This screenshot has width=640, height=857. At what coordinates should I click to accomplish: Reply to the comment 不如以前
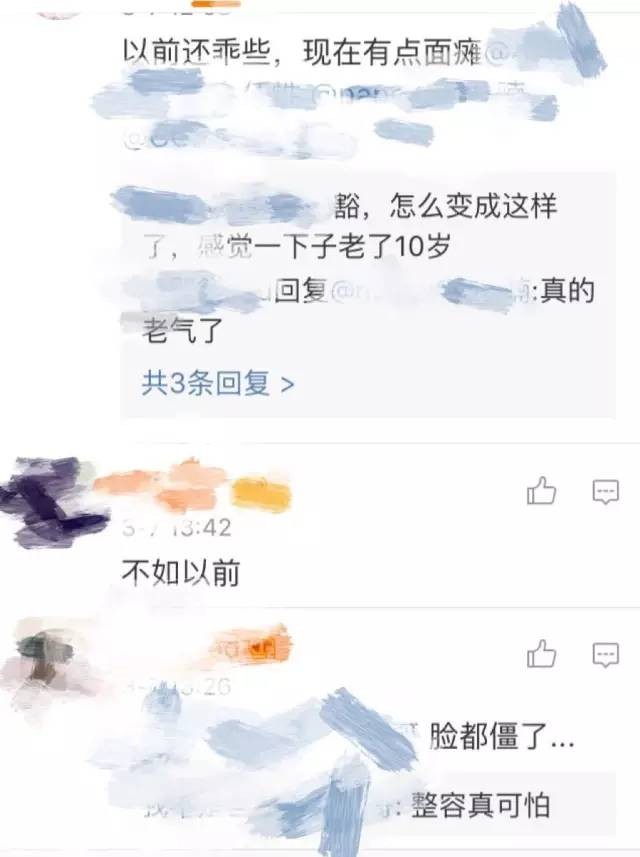pos(605,491)
